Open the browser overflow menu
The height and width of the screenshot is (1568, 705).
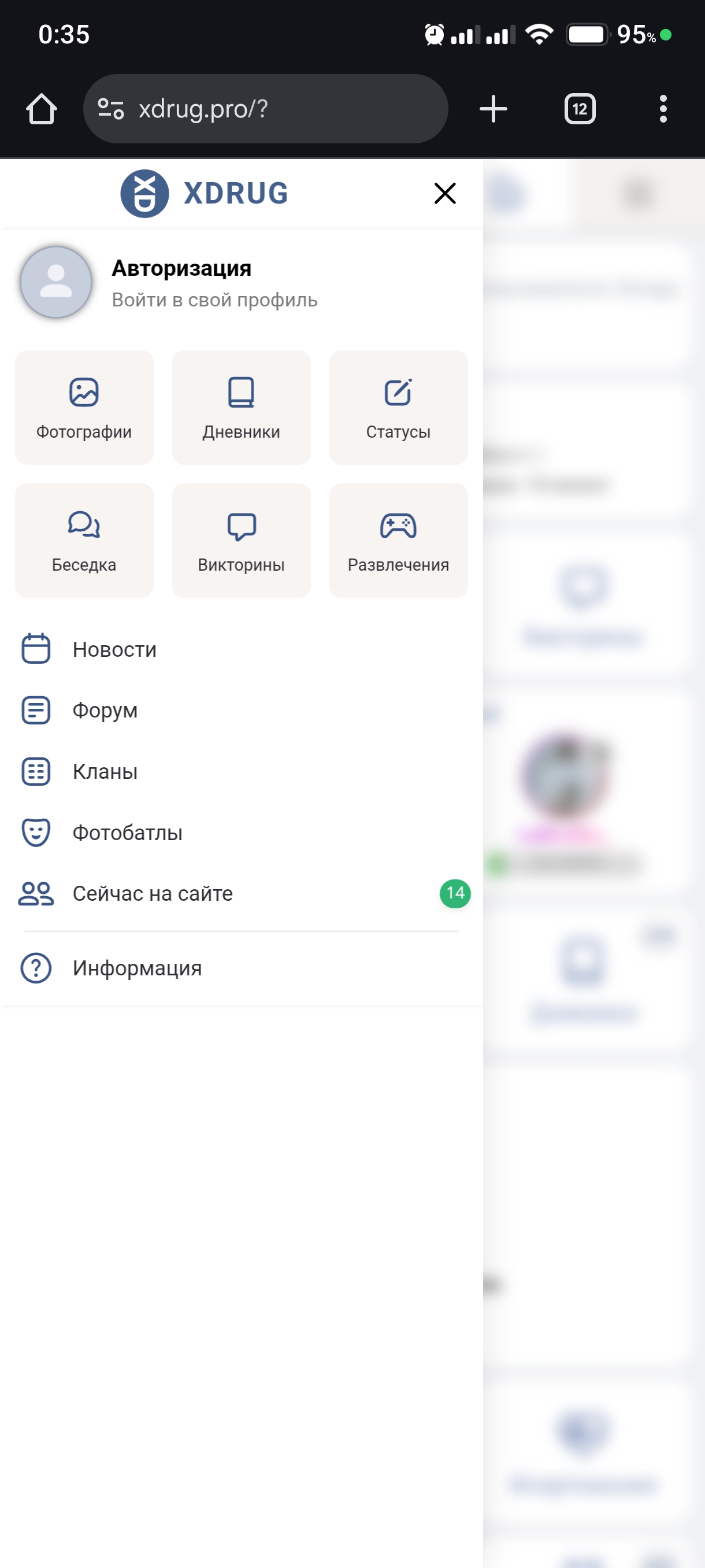point(663,109)
